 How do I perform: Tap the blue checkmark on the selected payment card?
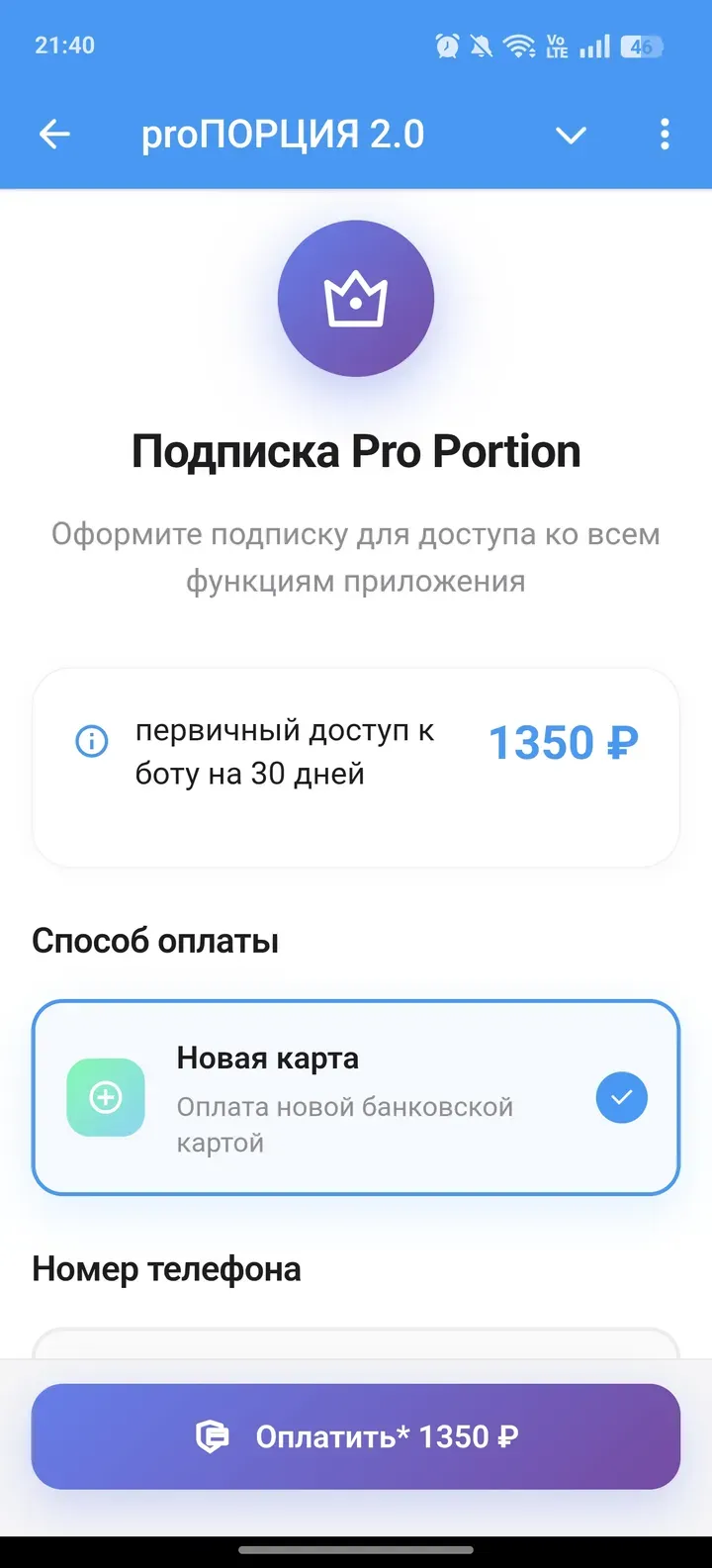[621, 1097]
